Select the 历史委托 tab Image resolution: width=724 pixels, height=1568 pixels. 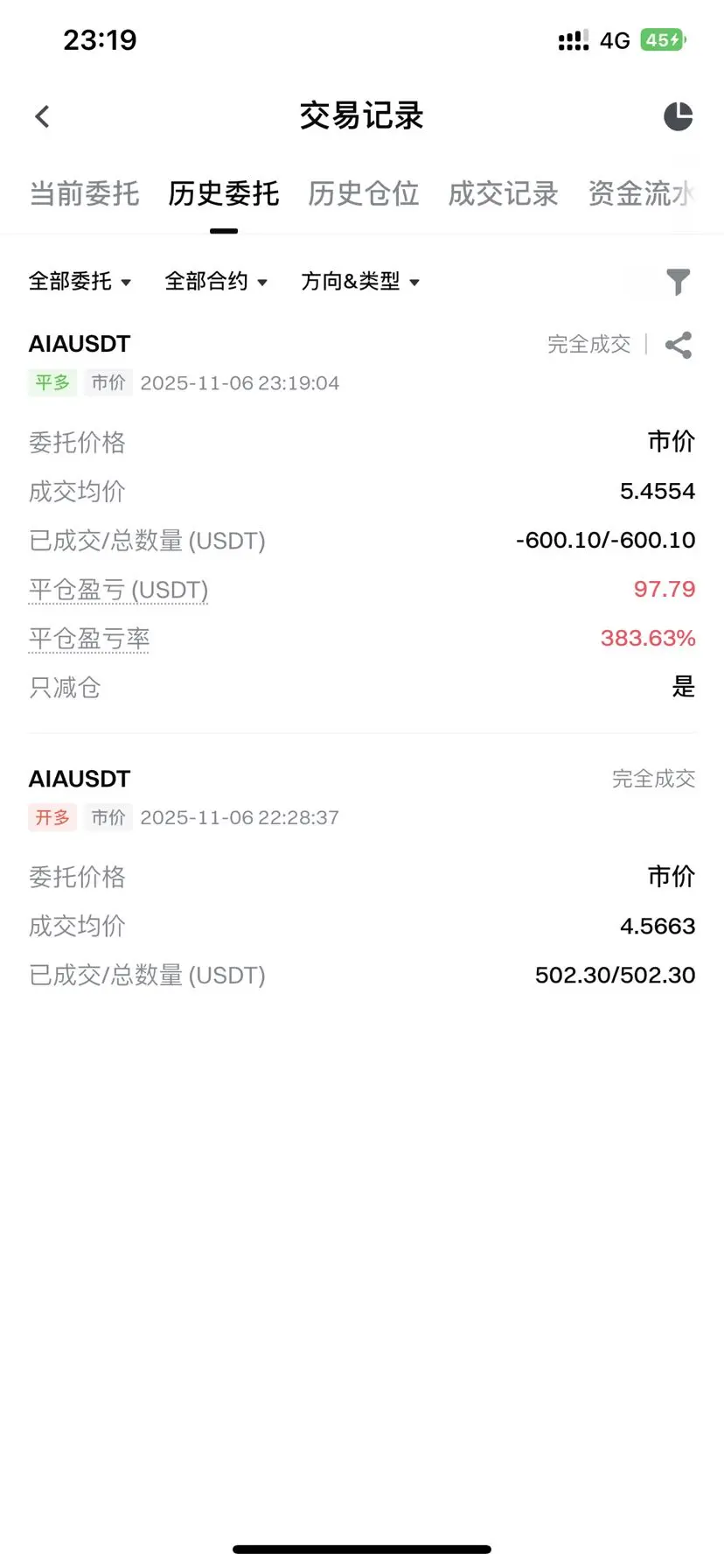click(224, 193)
